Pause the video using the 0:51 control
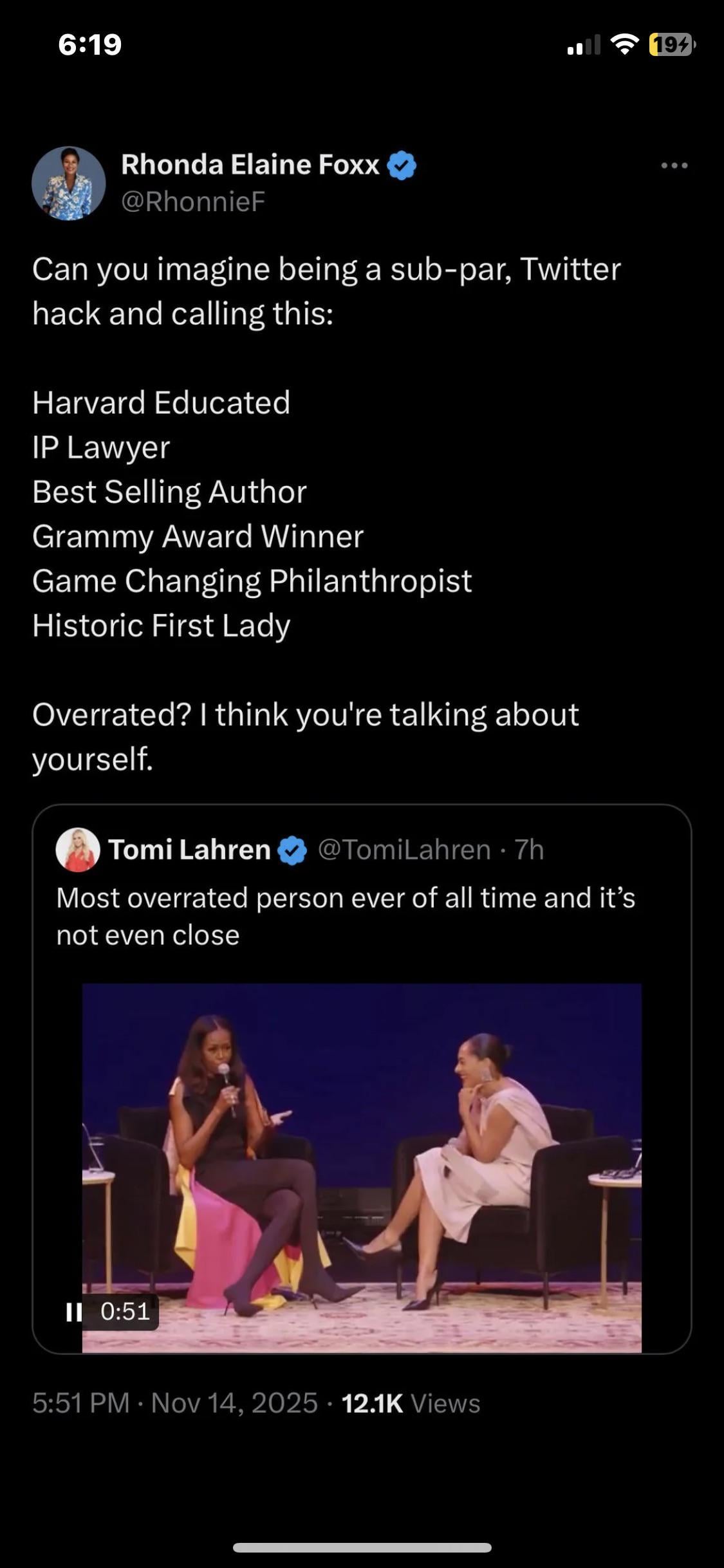This screenshot has width=724, height=1568. [75, 1311]
